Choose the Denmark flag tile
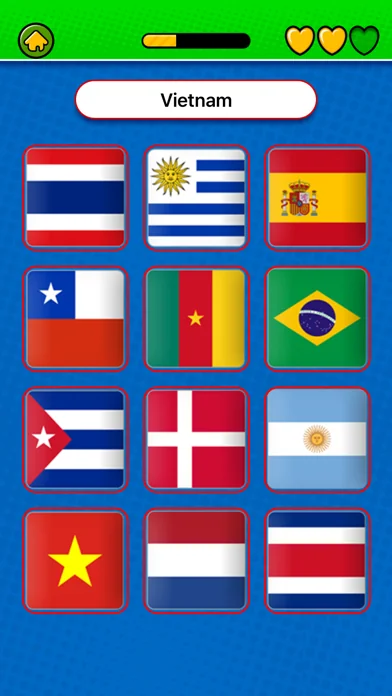392x696 pixels. tap(196, 439)
